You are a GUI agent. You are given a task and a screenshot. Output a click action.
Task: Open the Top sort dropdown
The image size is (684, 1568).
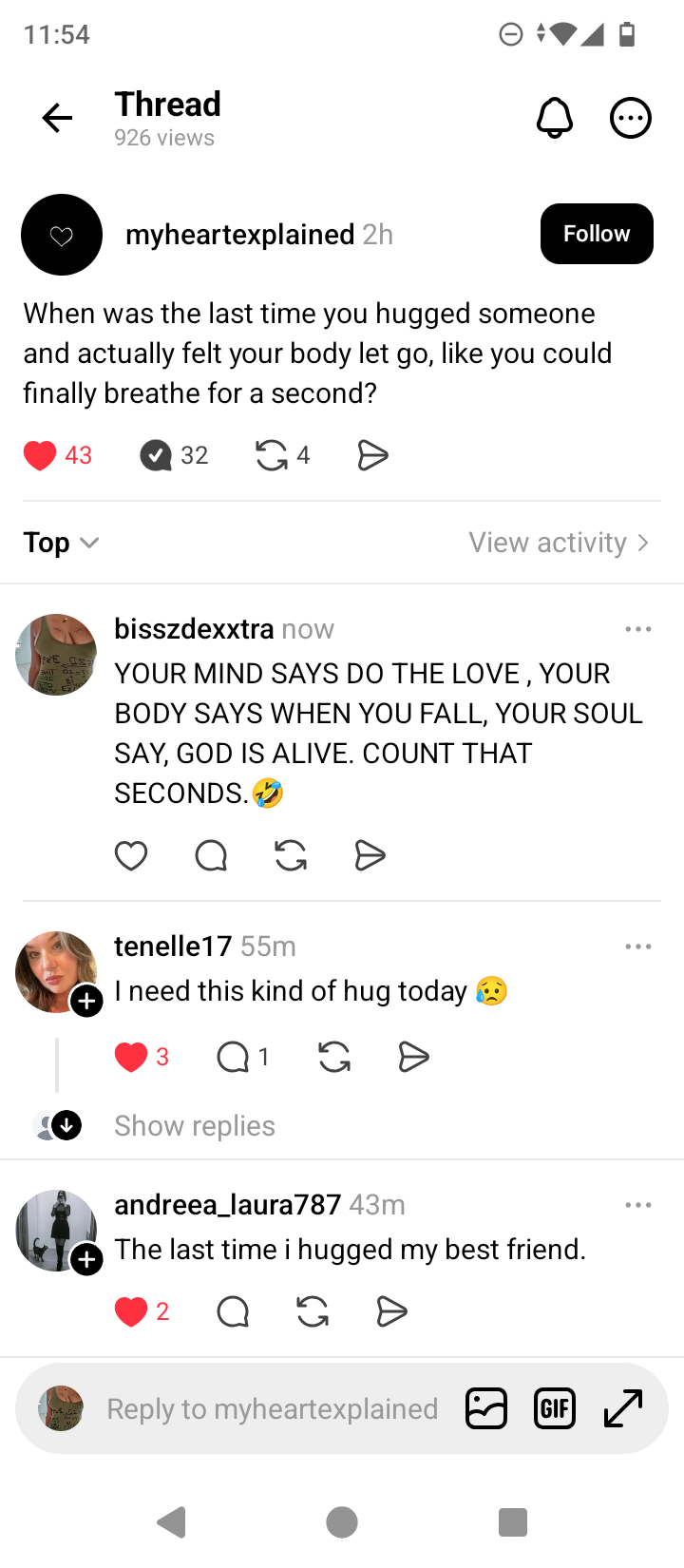61,543
